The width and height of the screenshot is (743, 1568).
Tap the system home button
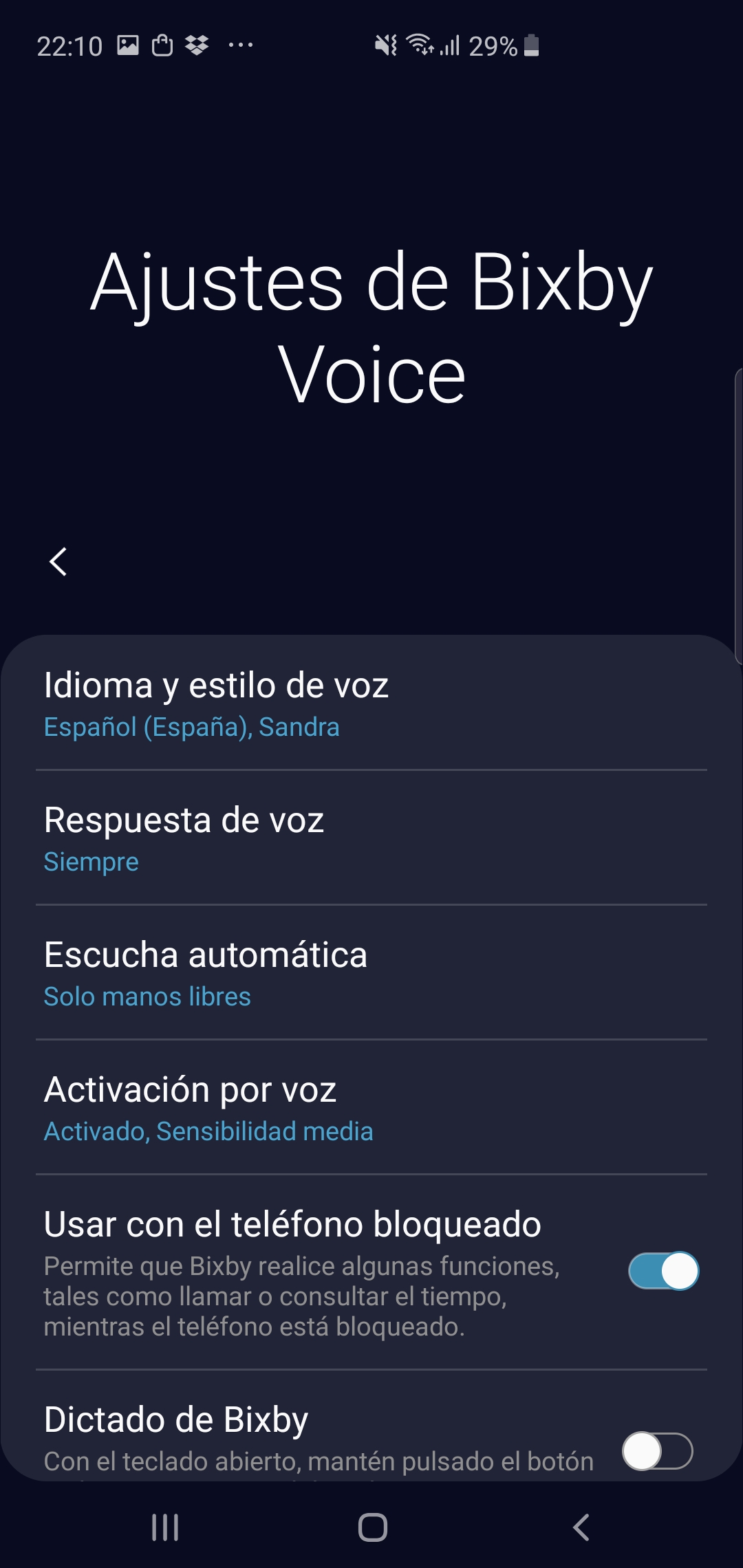pyautogui.click(x=372, y=1527)
